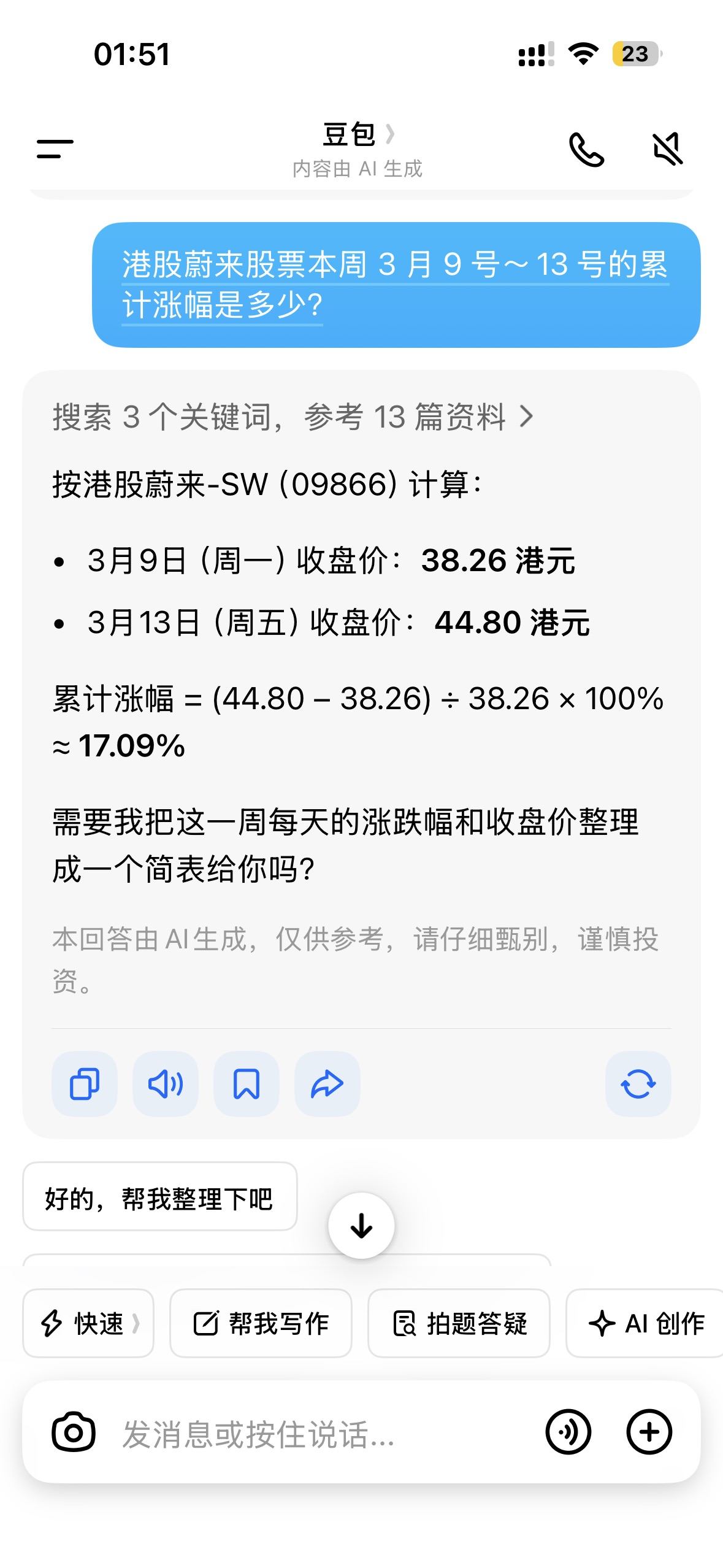Open the plus attachments menu

649,1432
